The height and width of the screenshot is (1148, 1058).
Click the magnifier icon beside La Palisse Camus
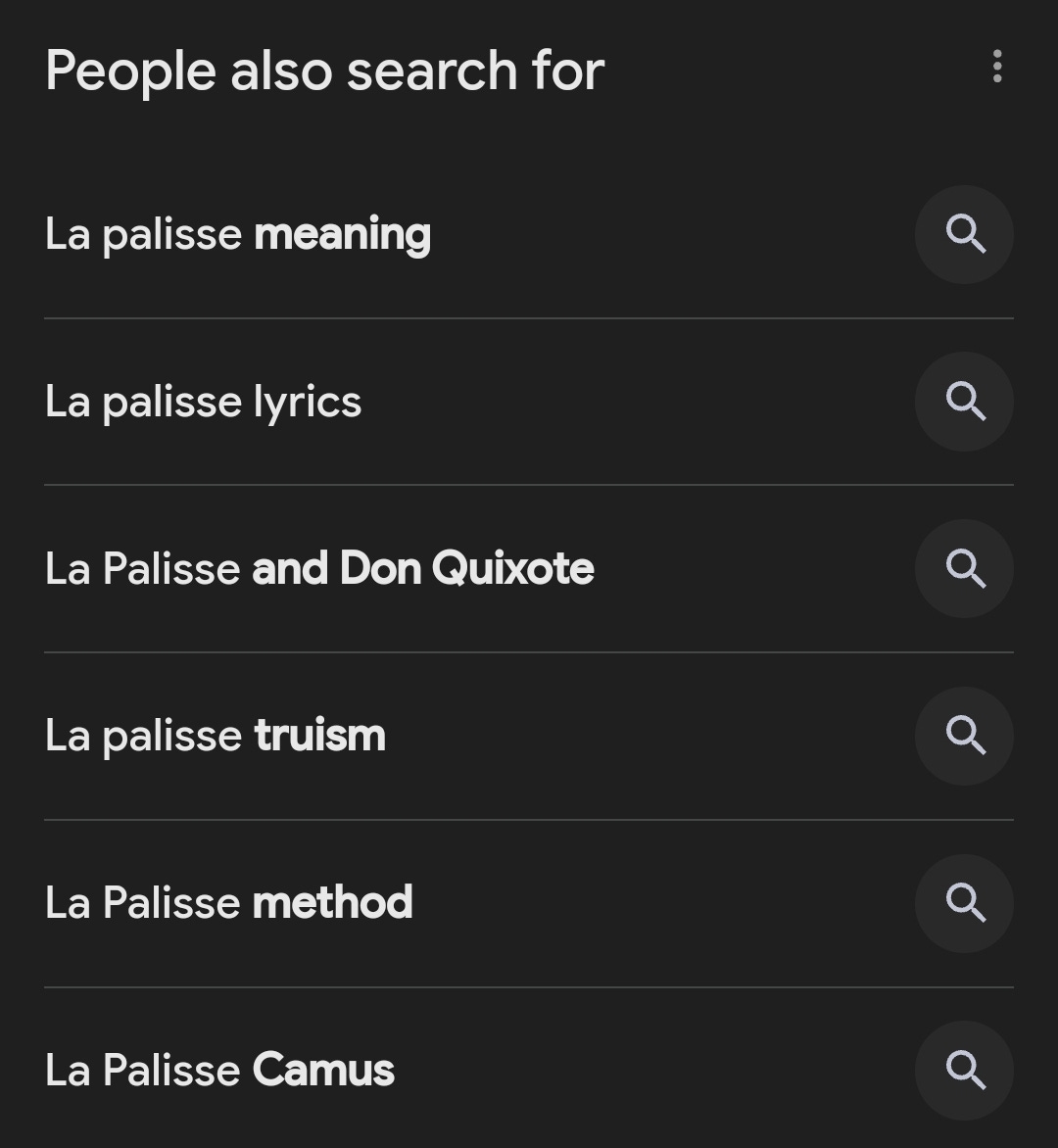(964, 1071)
